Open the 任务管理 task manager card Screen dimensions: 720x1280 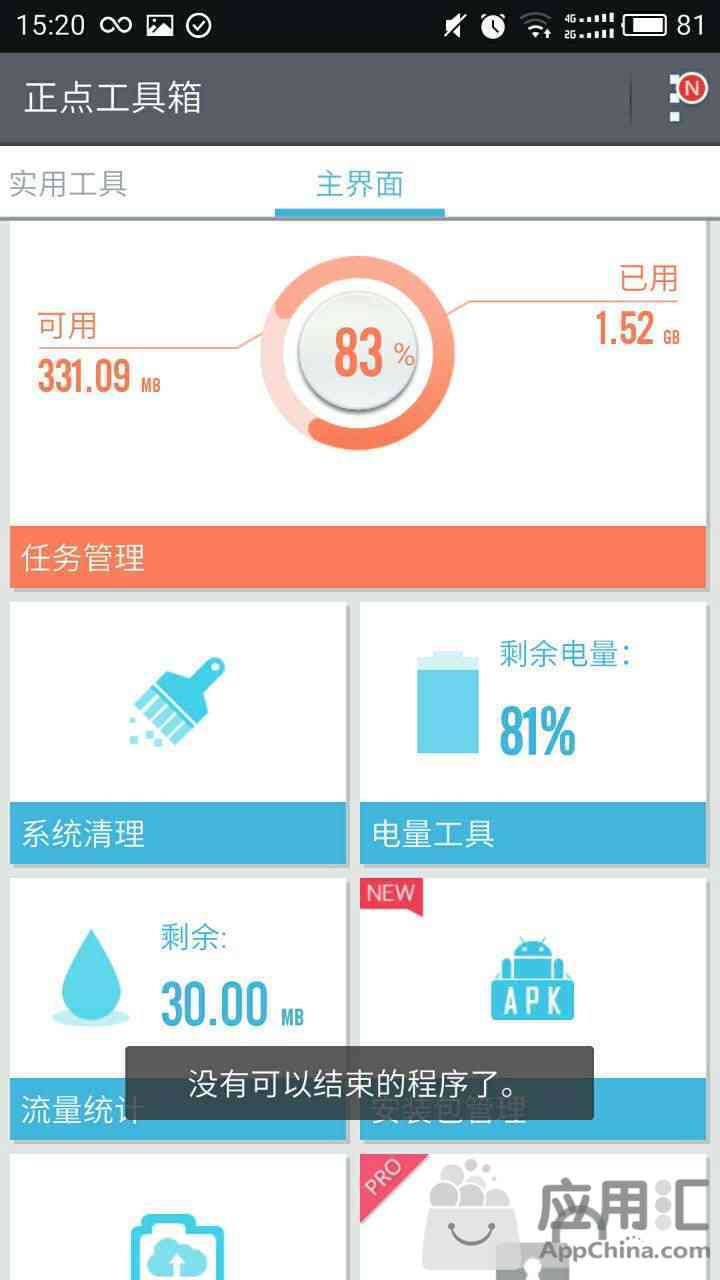click(359, 556)
